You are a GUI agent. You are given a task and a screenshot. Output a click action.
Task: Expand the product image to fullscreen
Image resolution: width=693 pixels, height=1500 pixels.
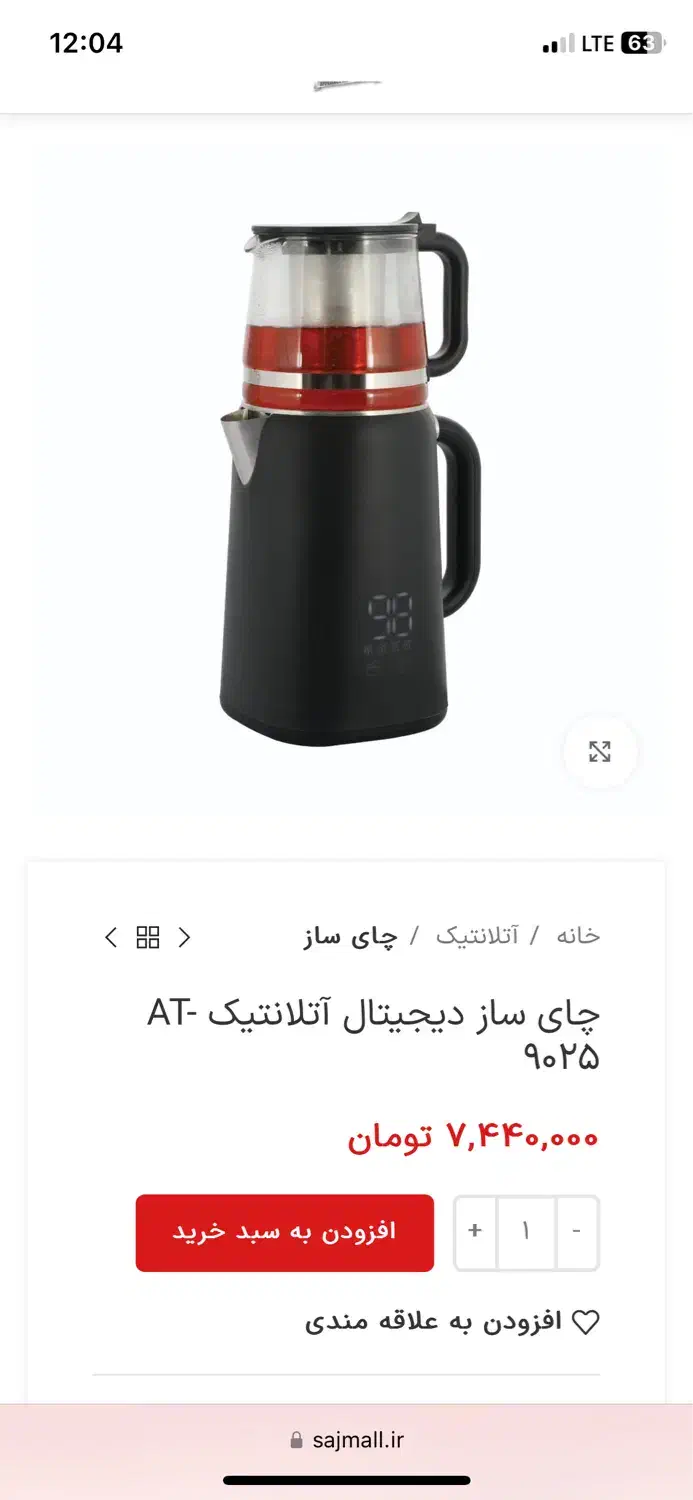600,752
